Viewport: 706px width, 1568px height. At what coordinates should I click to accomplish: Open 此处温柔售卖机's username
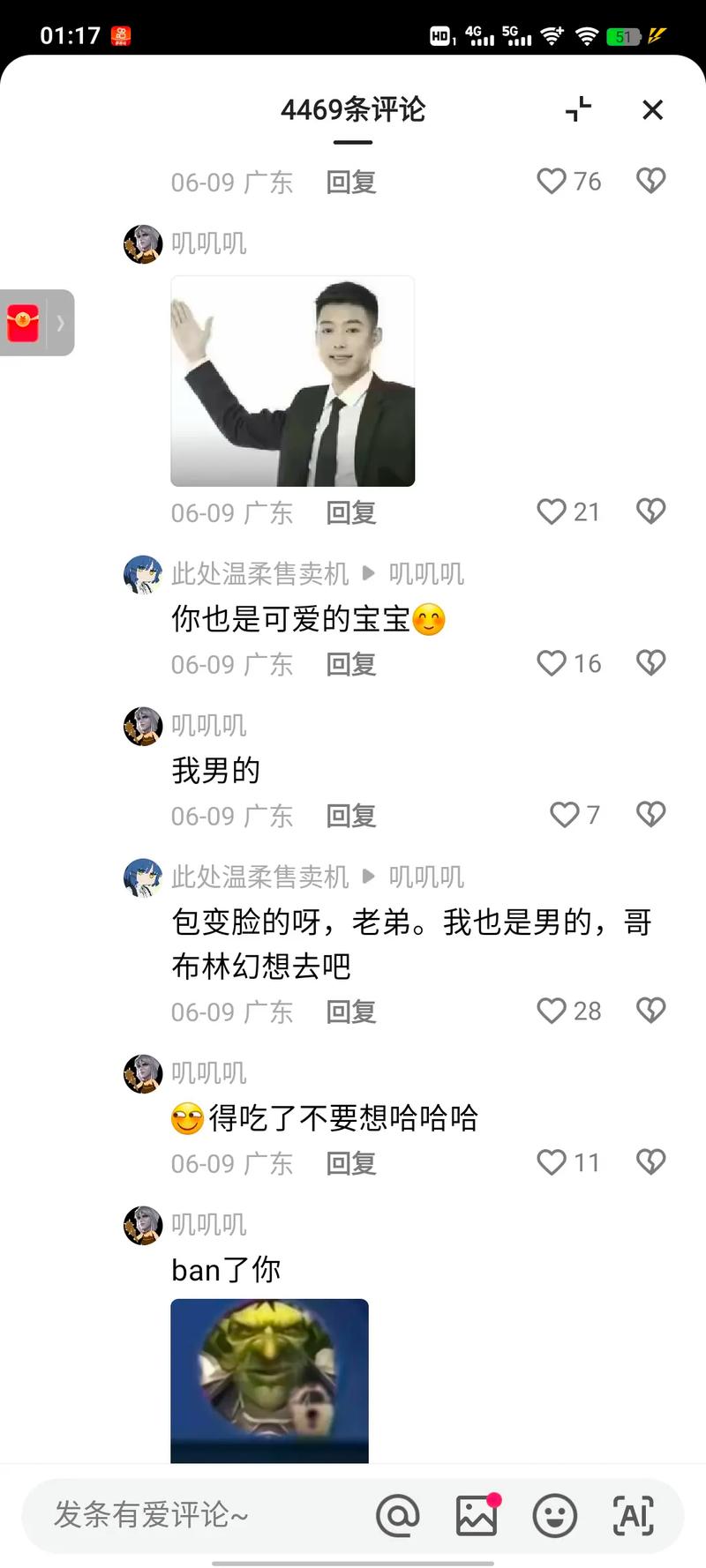[256, 572]
